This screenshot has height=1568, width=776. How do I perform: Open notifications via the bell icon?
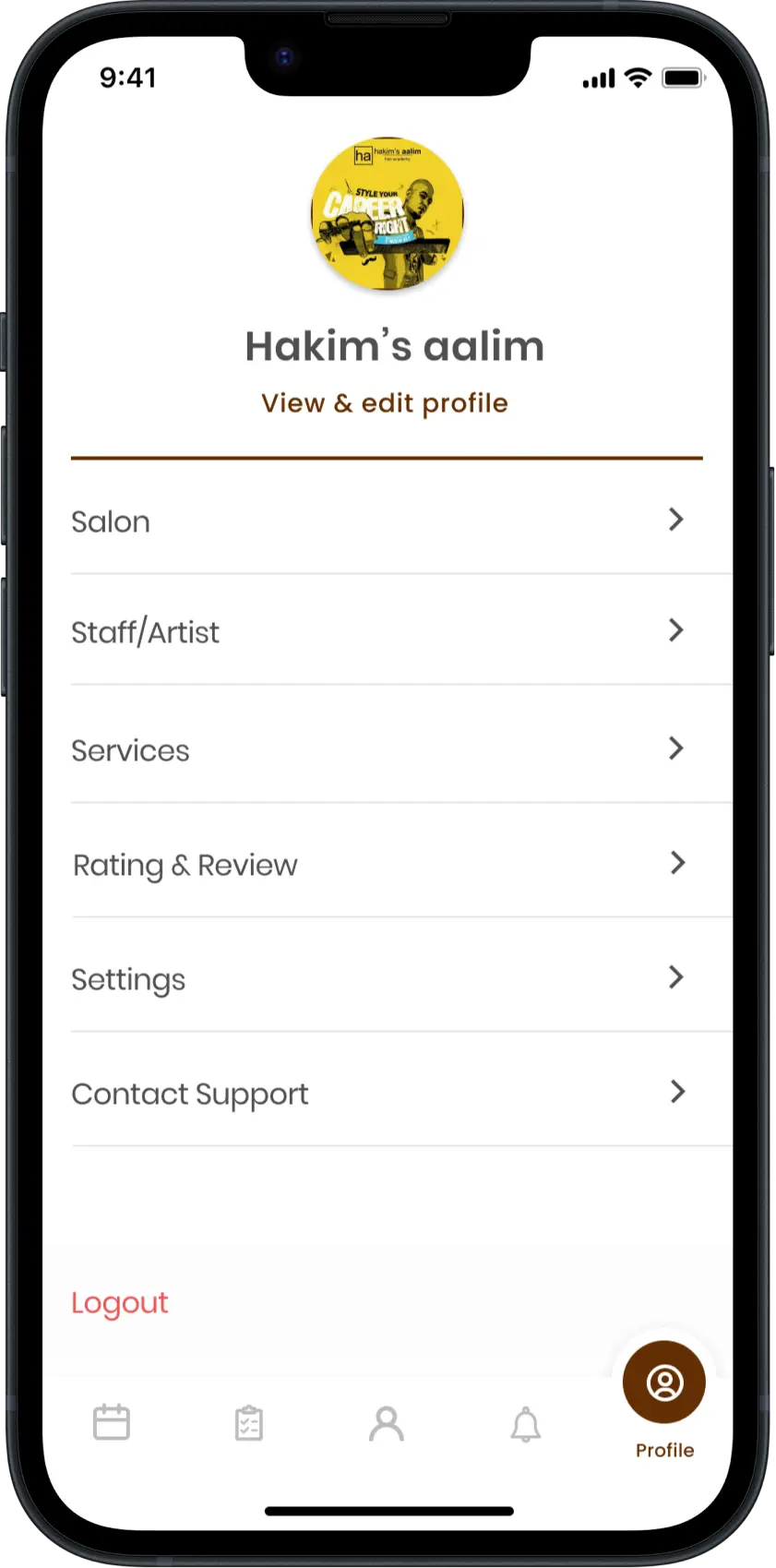tap(525, 1424)
